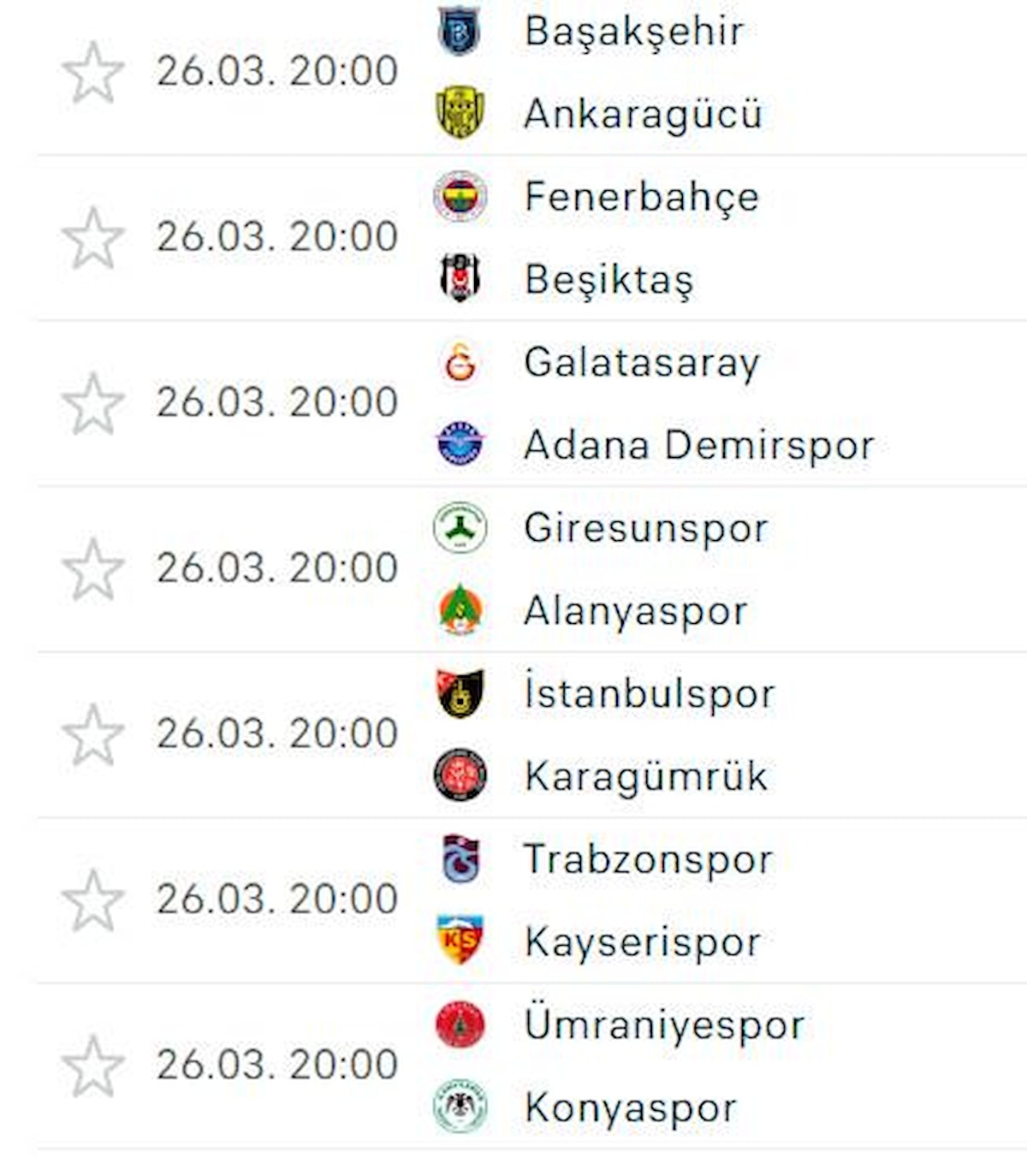Star the İstanbulspor vs Karagümrük fixture
This screenshot has height=1176, width=1027.
point(93,735)
